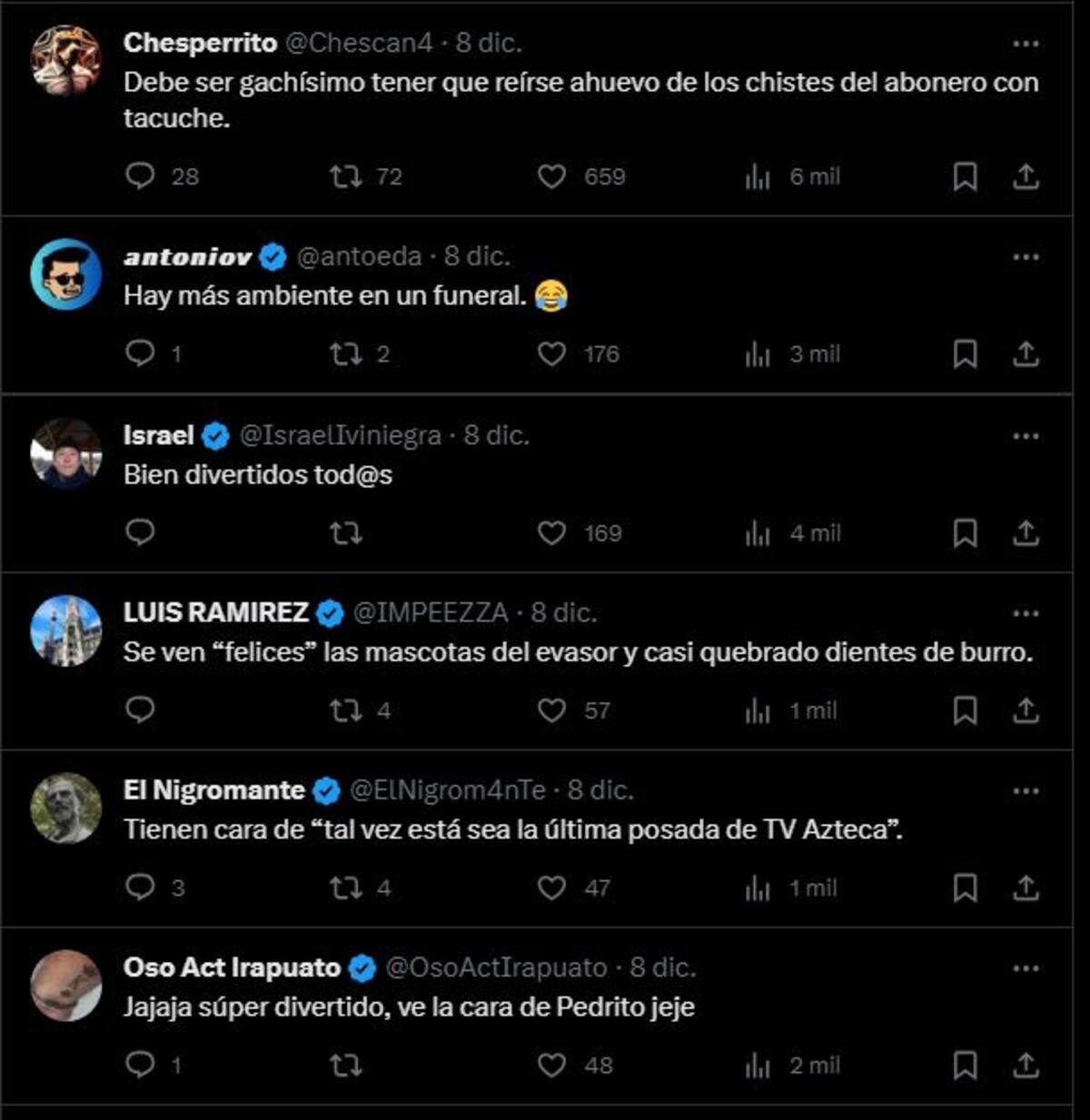Viewport: 1090px width, 1120px height.
Task: Reply to Israel's tweet
Action: 140,532
